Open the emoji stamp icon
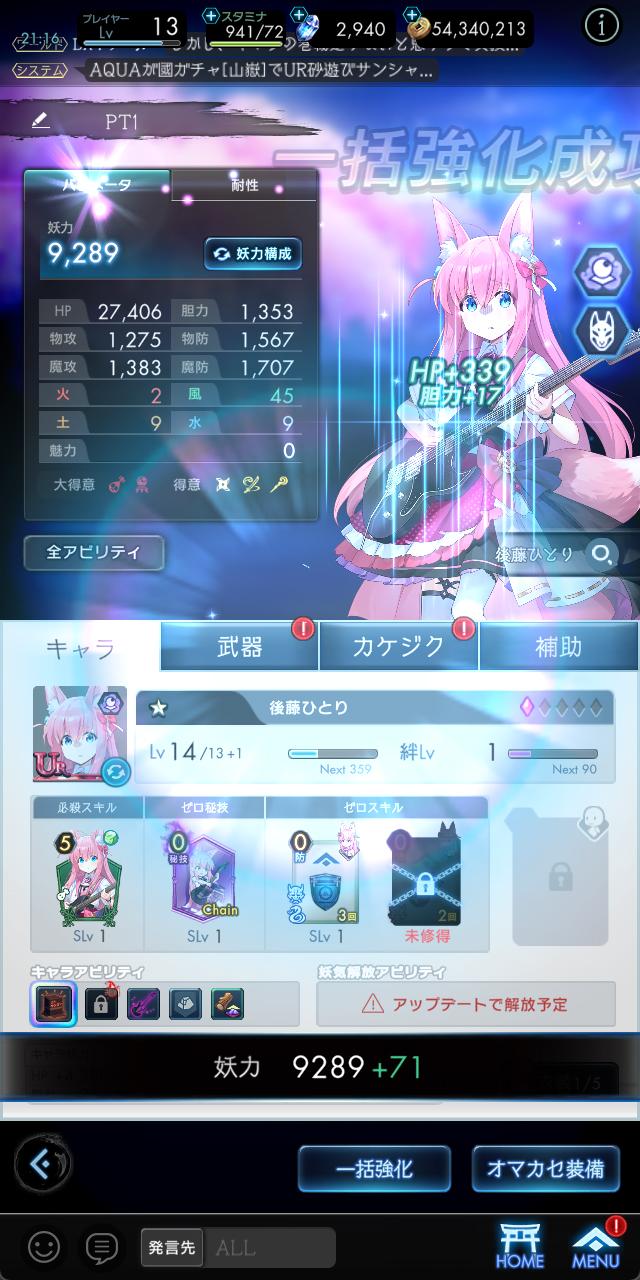This screenshot has width=640, height=1280. (44, 1247)
